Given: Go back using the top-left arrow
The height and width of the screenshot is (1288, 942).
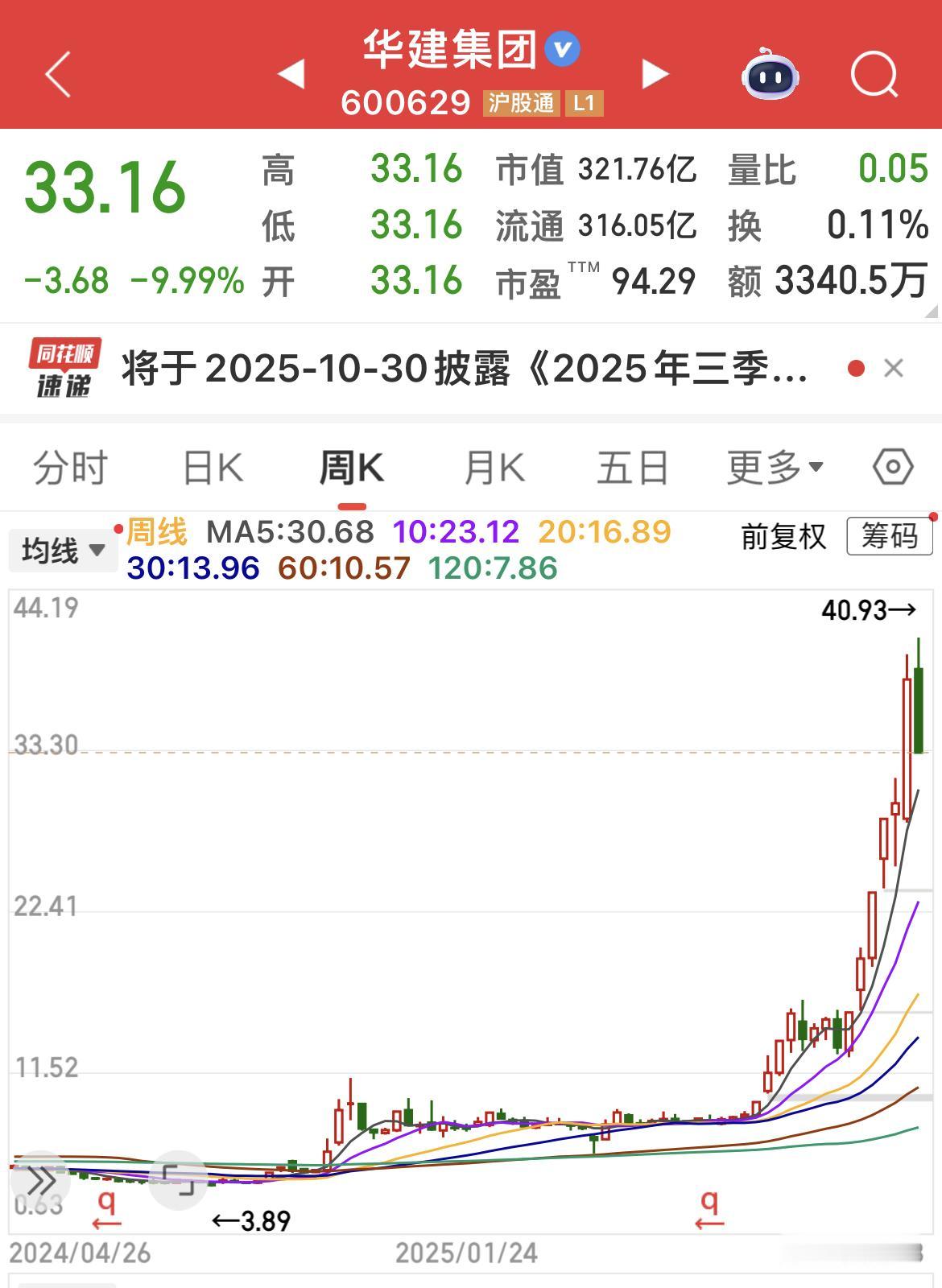Looking at the screenshot, I should pos(58,74).
